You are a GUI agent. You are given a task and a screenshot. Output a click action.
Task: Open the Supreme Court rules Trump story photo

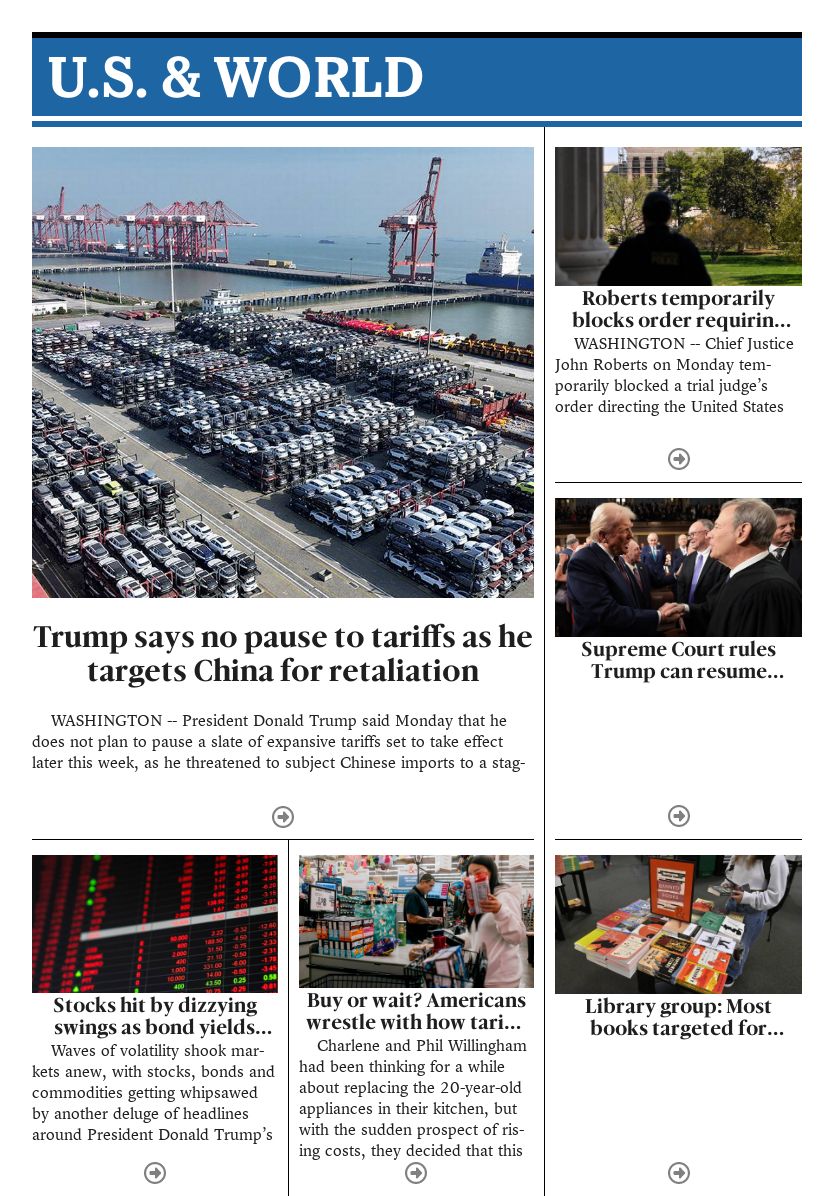678,567
